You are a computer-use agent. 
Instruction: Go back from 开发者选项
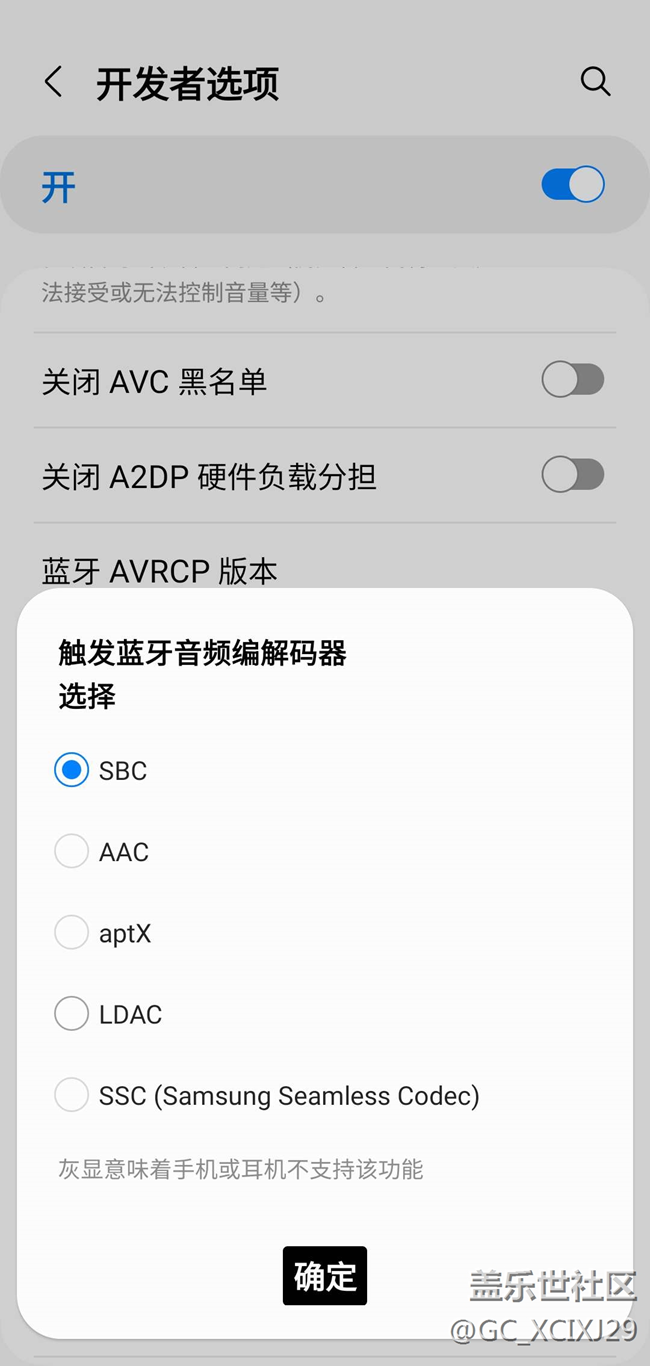(54, 82)
